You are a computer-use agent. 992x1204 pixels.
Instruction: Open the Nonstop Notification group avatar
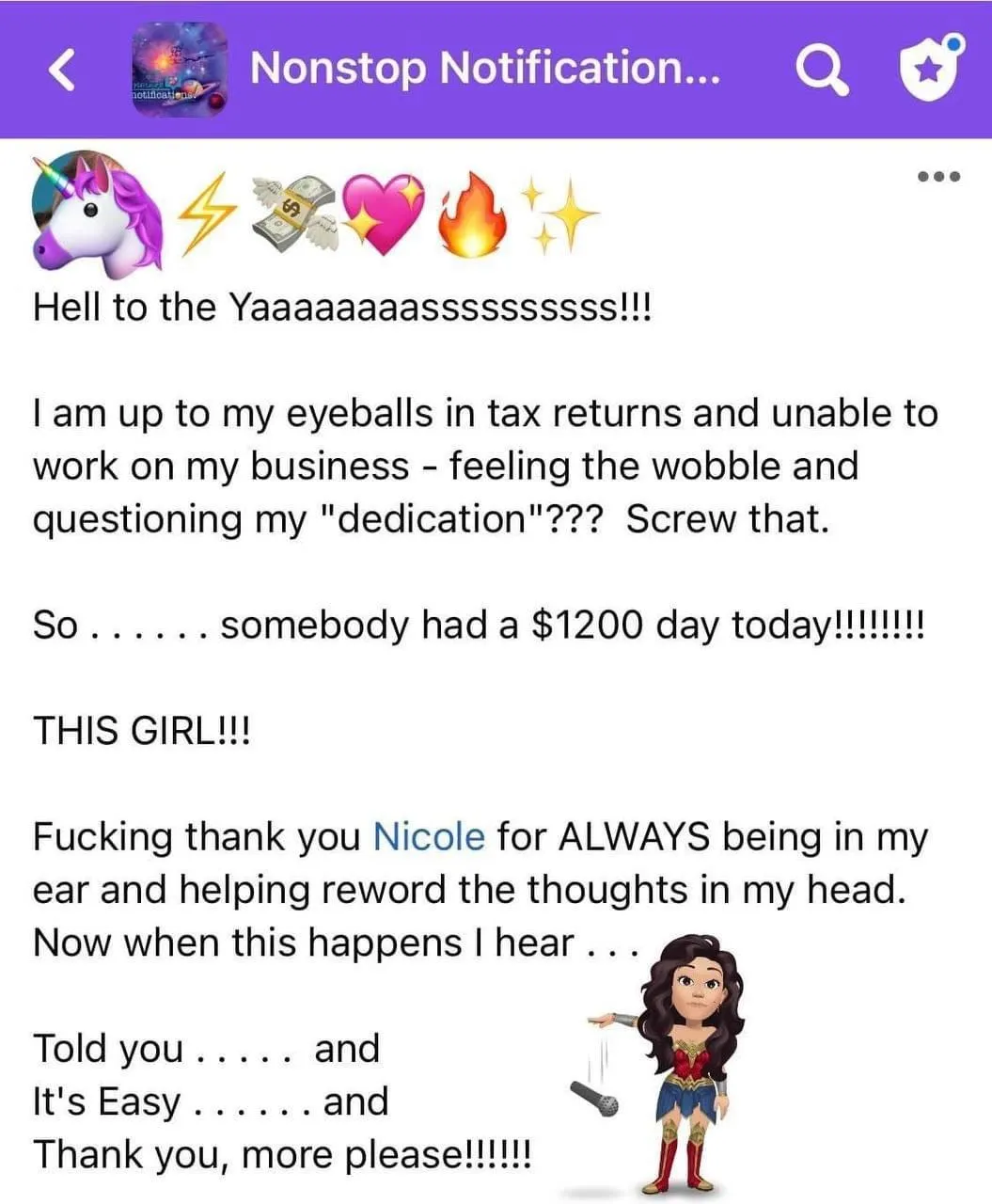pyautogui.click(x=180, y=70)
